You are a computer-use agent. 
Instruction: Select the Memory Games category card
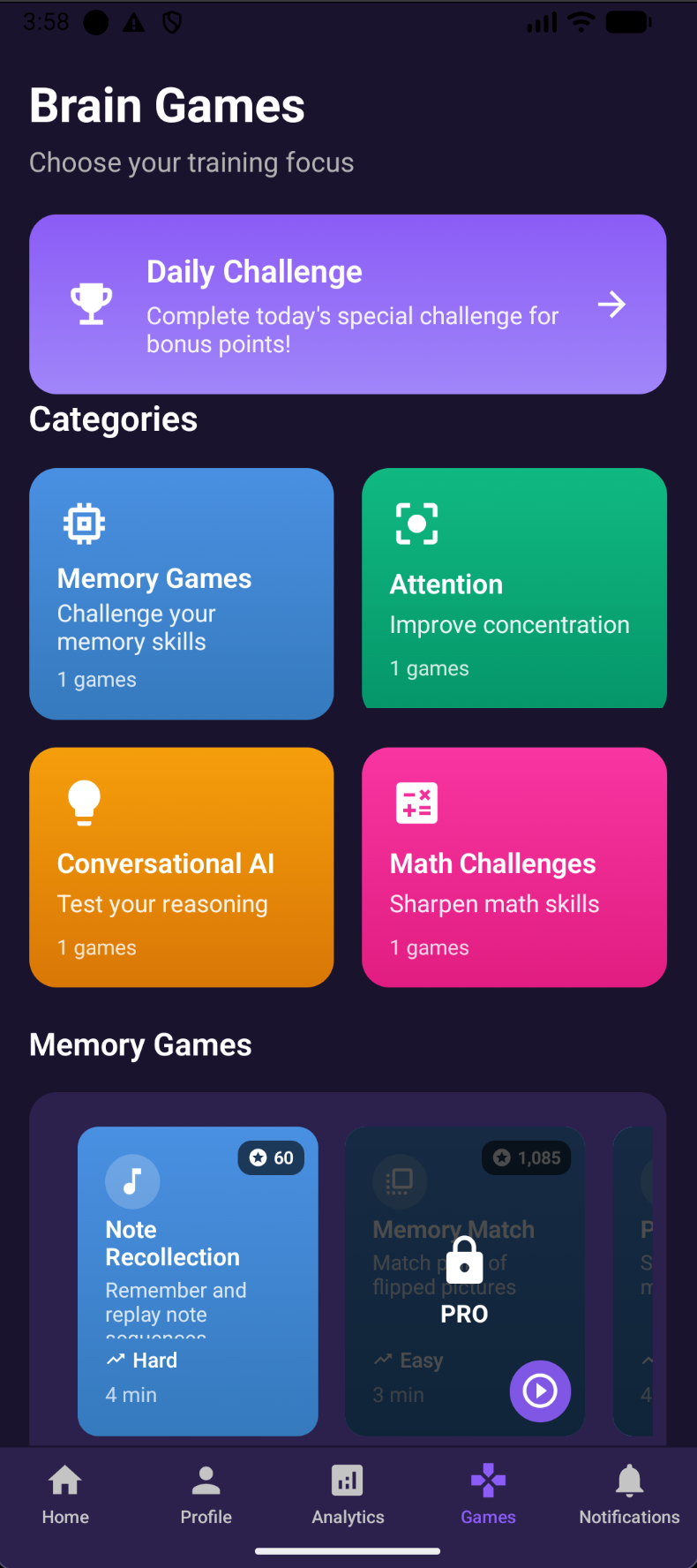pos(182,593)
